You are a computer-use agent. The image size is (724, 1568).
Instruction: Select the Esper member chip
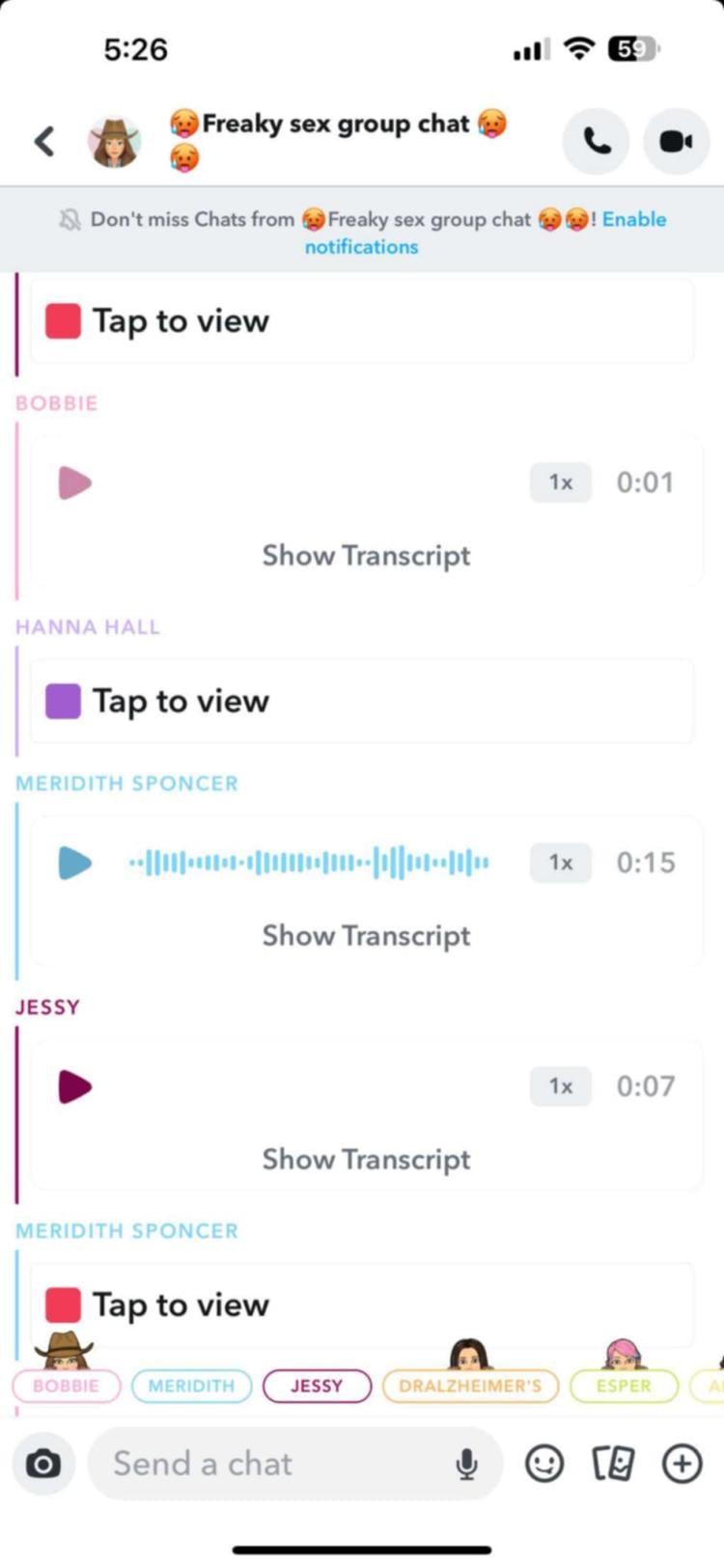(x=624, y=1386)
